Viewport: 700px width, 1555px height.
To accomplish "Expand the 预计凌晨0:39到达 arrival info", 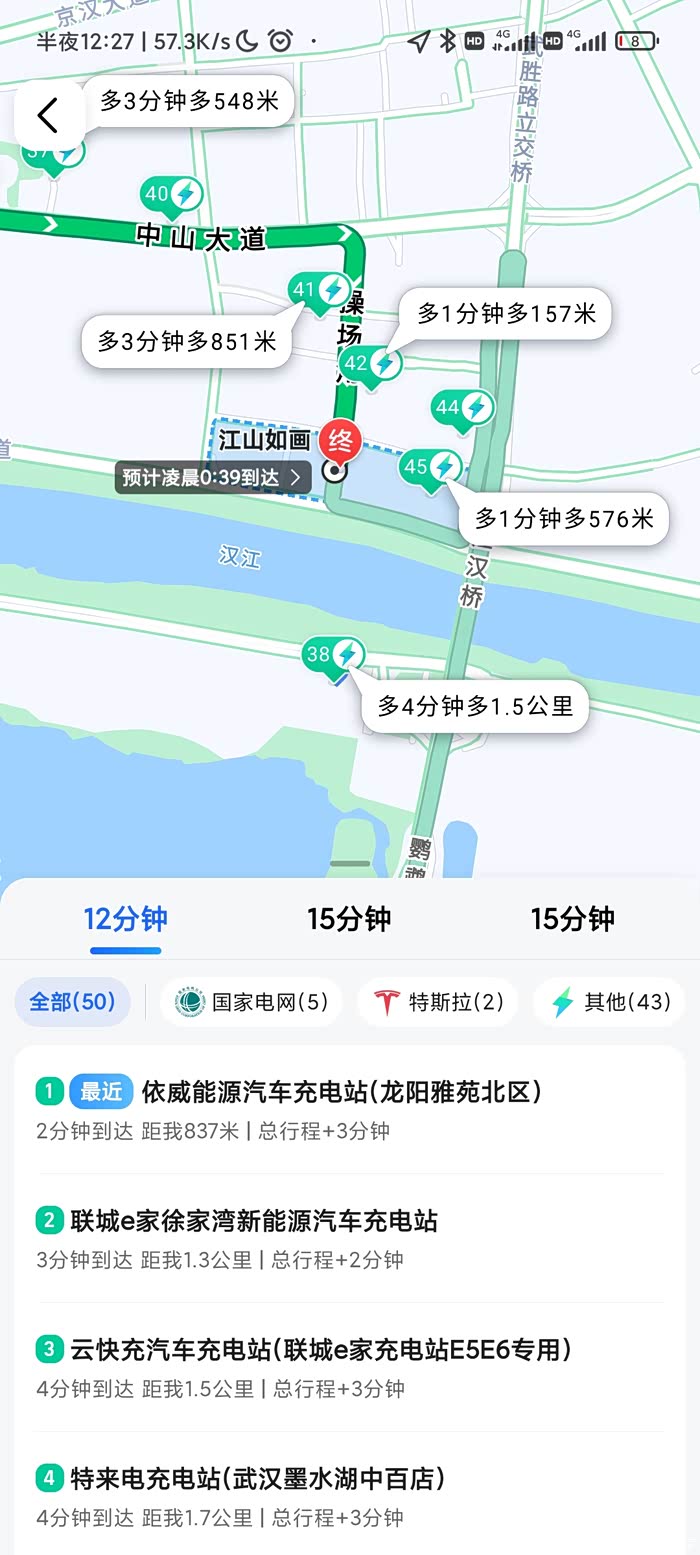I will pyautogui.click(x=212, y=478).
